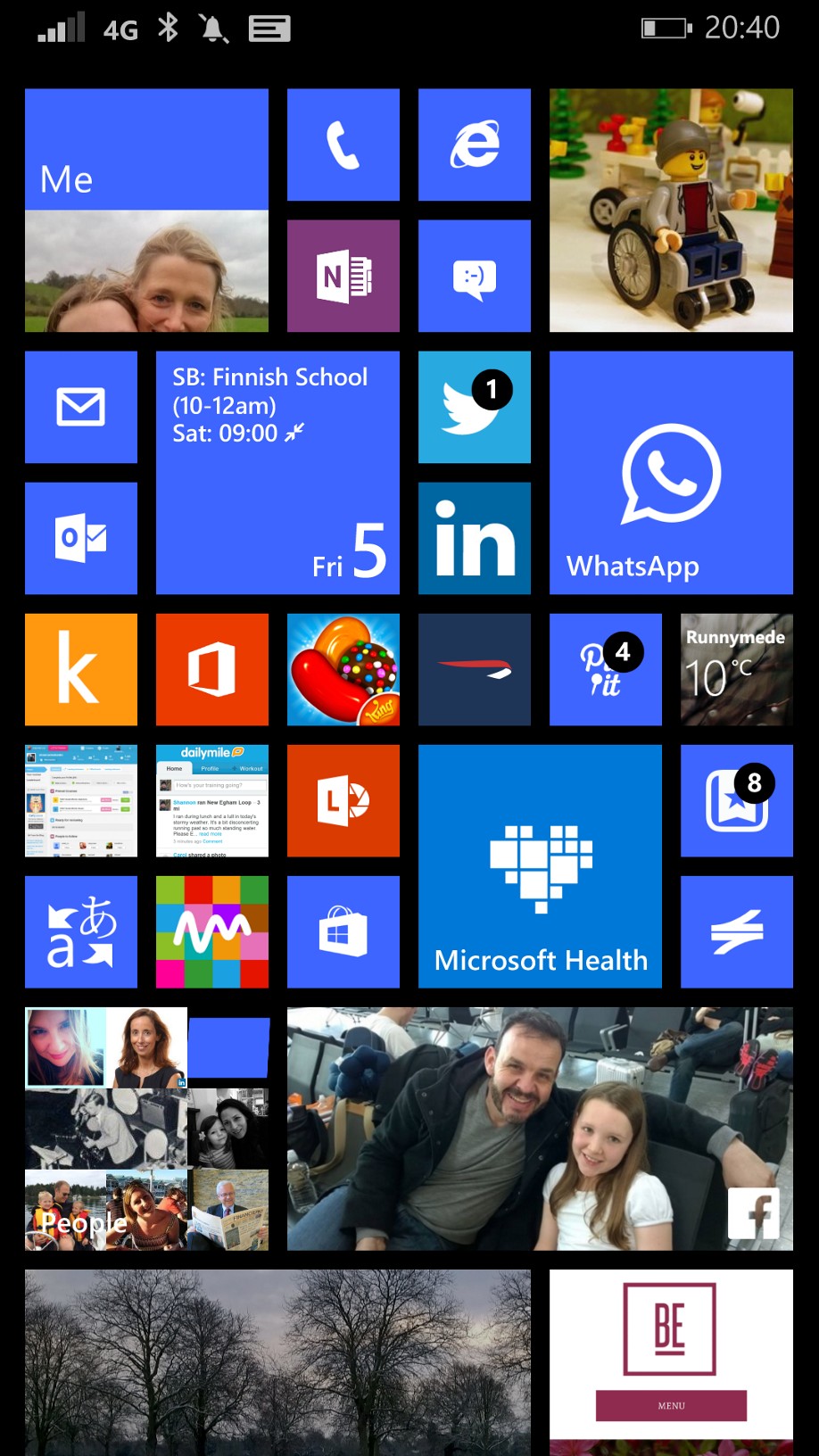Open the dailymile tile
Viewport: 819px width, 1456px height.
pos(212,800)
